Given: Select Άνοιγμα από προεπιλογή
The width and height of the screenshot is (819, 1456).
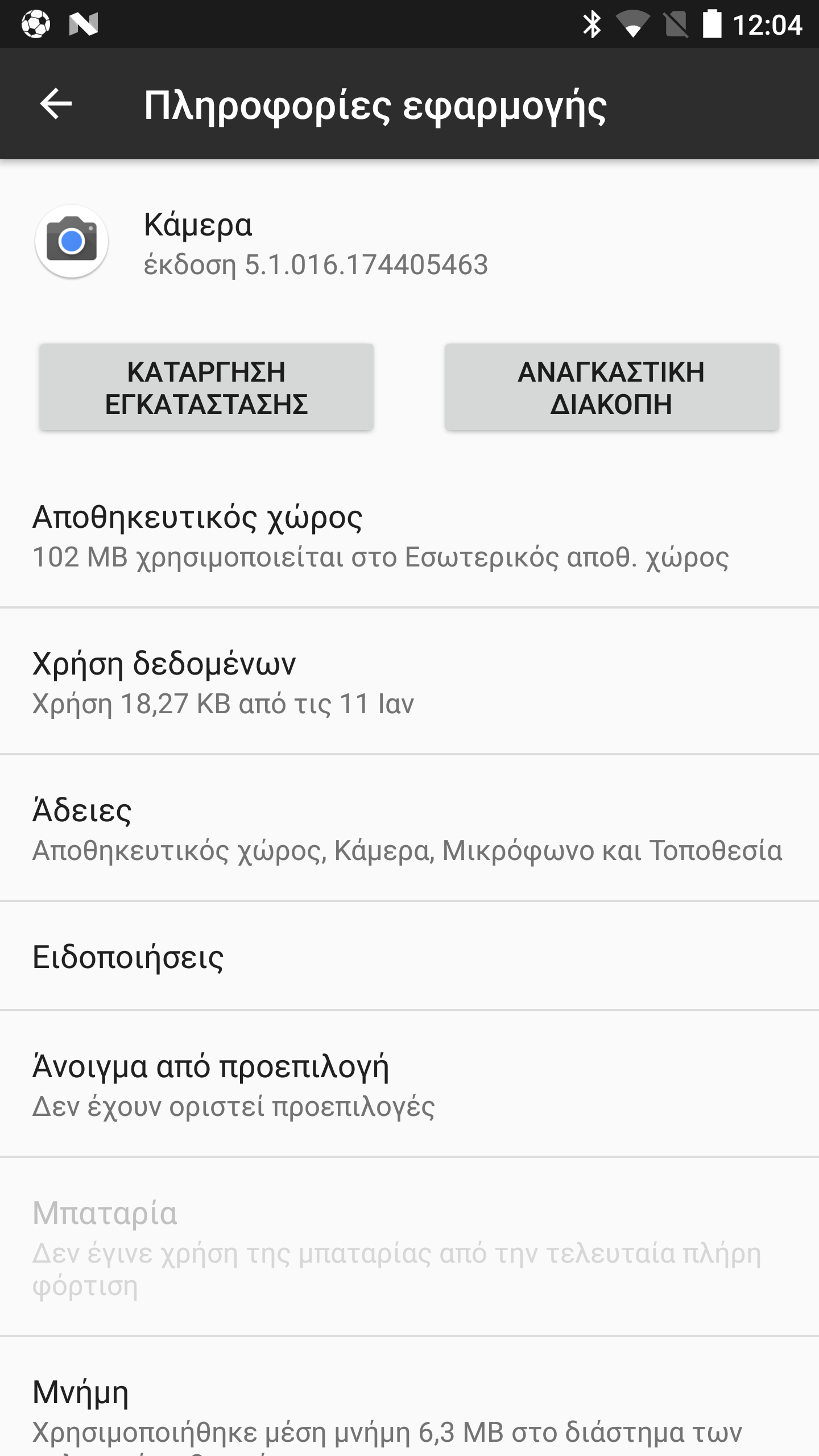Looking at the screenshot, I should 409,1085.
